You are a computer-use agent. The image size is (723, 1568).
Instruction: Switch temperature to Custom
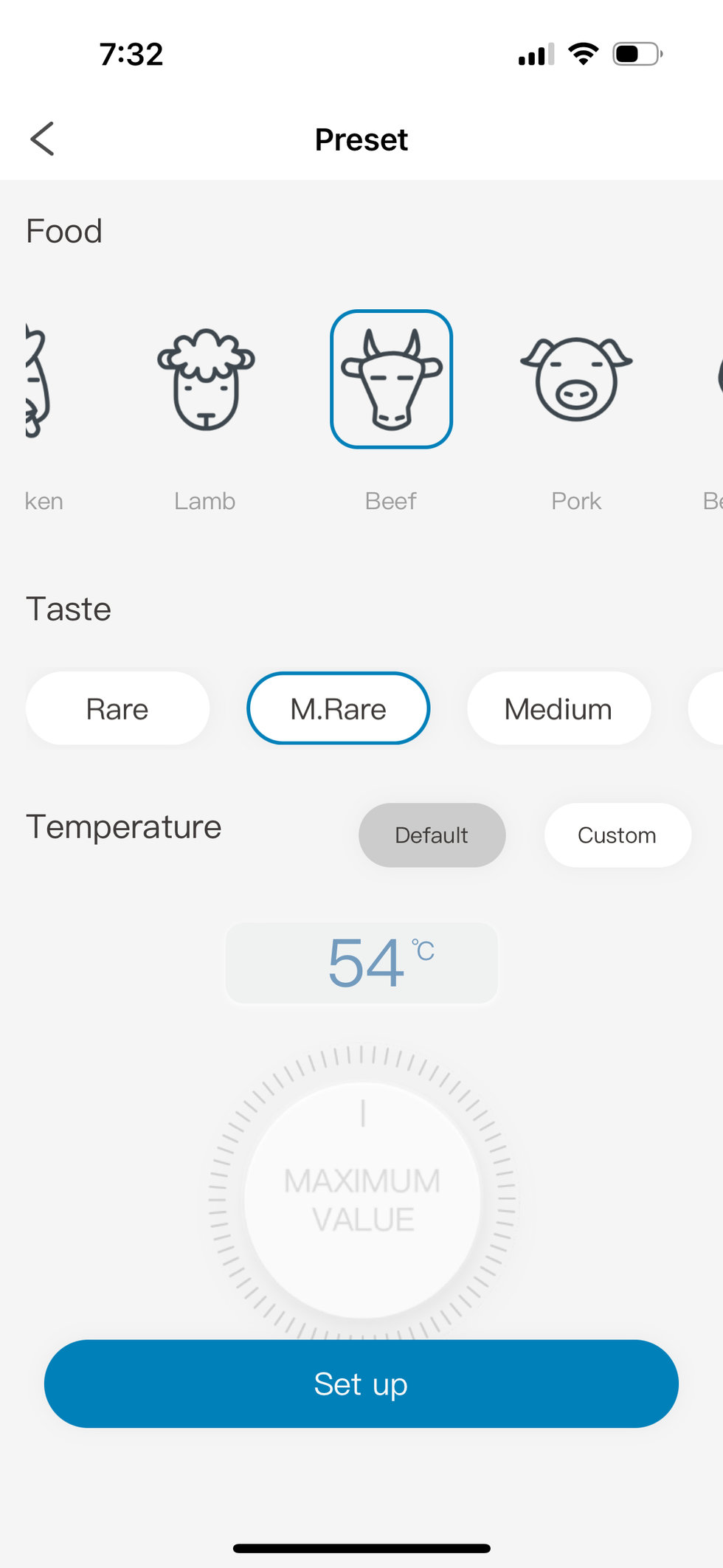coord(618,835)
